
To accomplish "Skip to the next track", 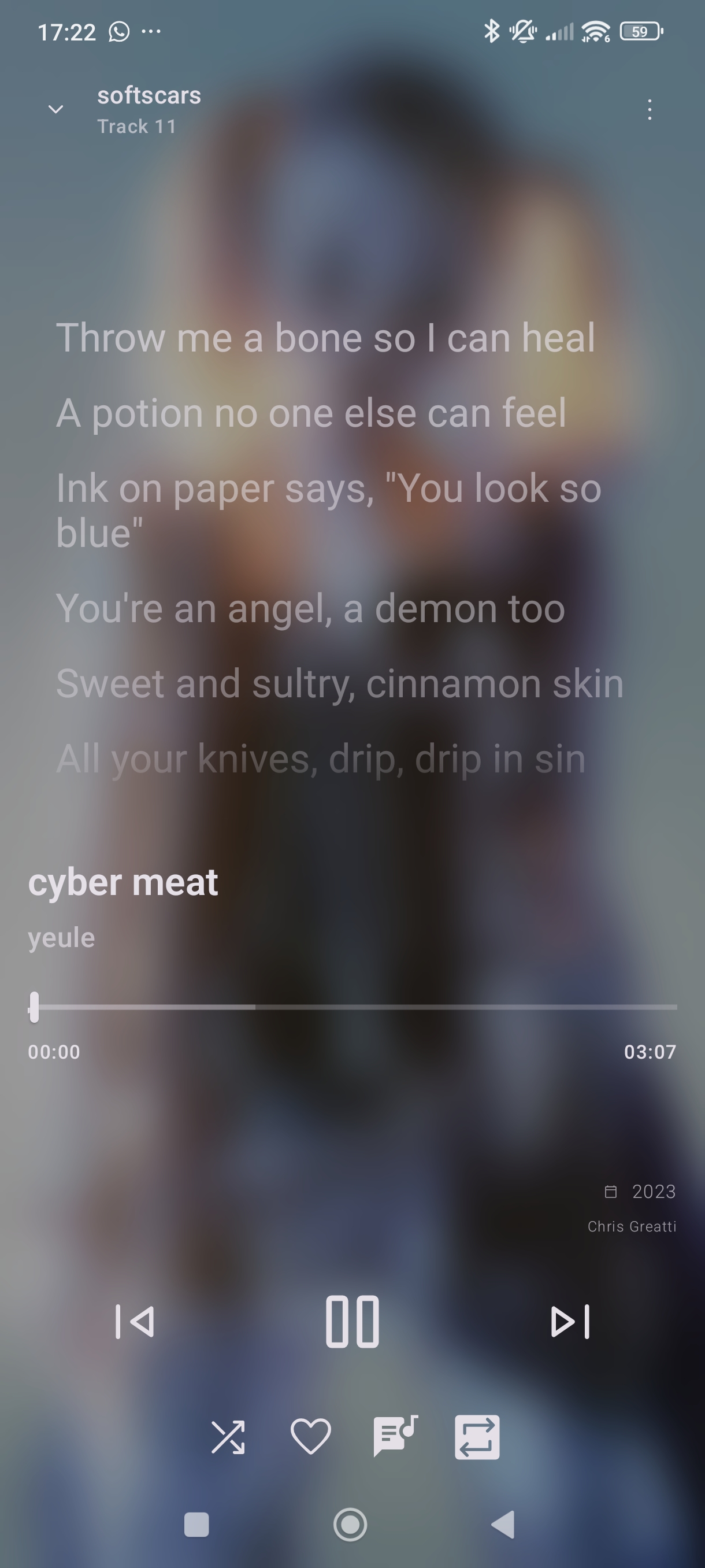I will pos(570,1322).
